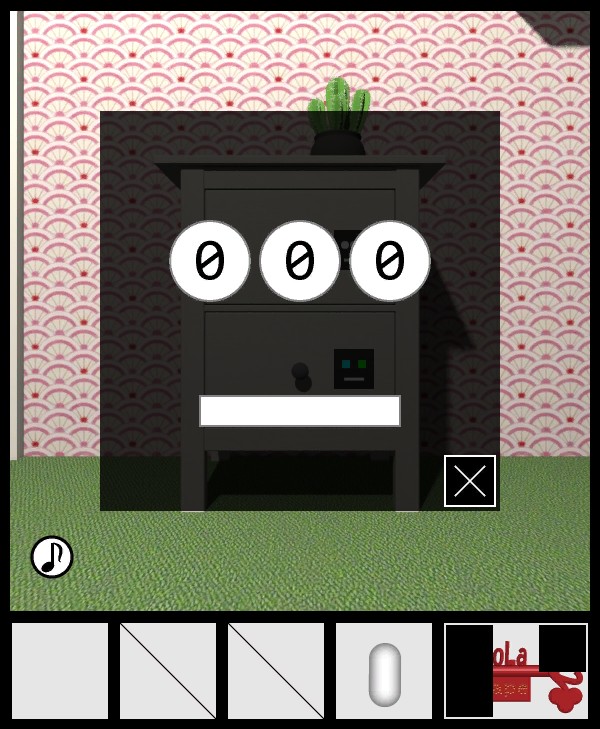Toggle the music note sound button
600x729 pixels.
52,557
